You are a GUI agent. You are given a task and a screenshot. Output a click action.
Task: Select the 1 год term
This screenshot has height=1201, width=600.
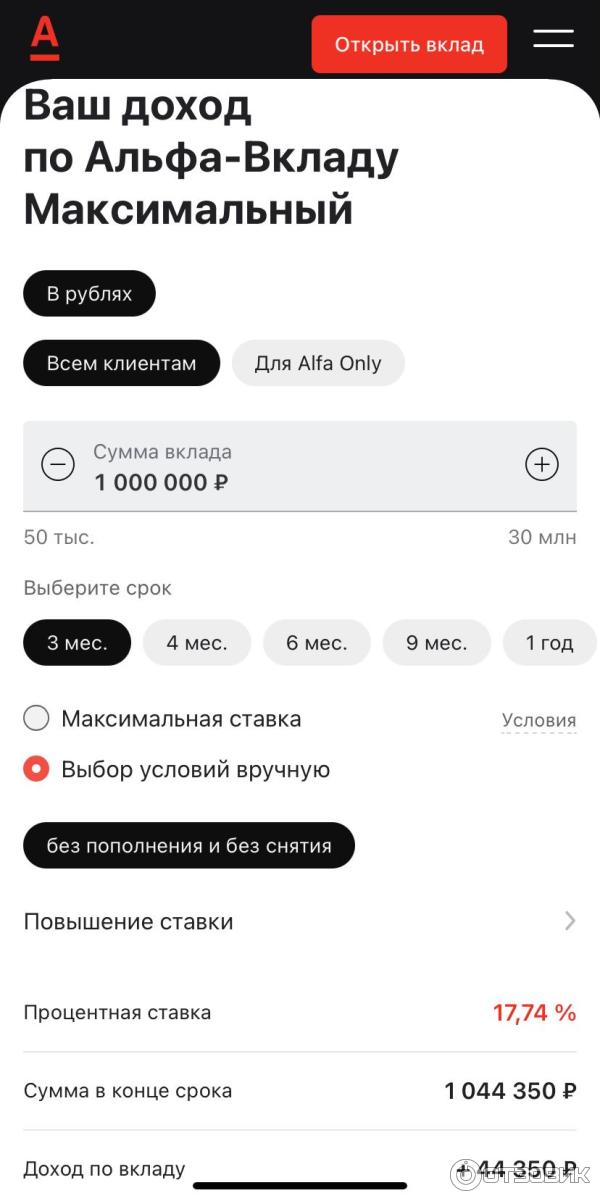(549, 643)
